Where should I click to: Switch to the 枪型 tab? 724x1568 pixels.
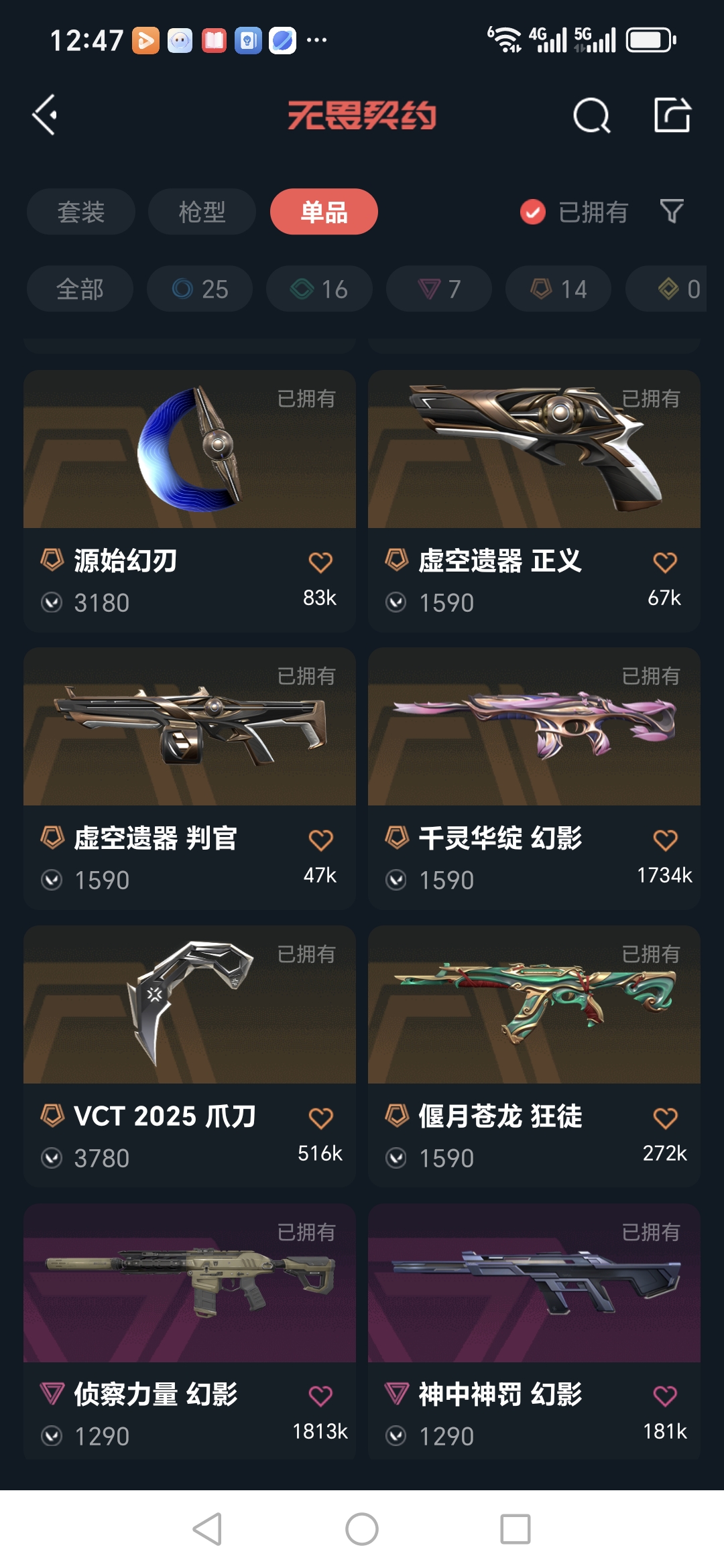click(x=202, y=212)
